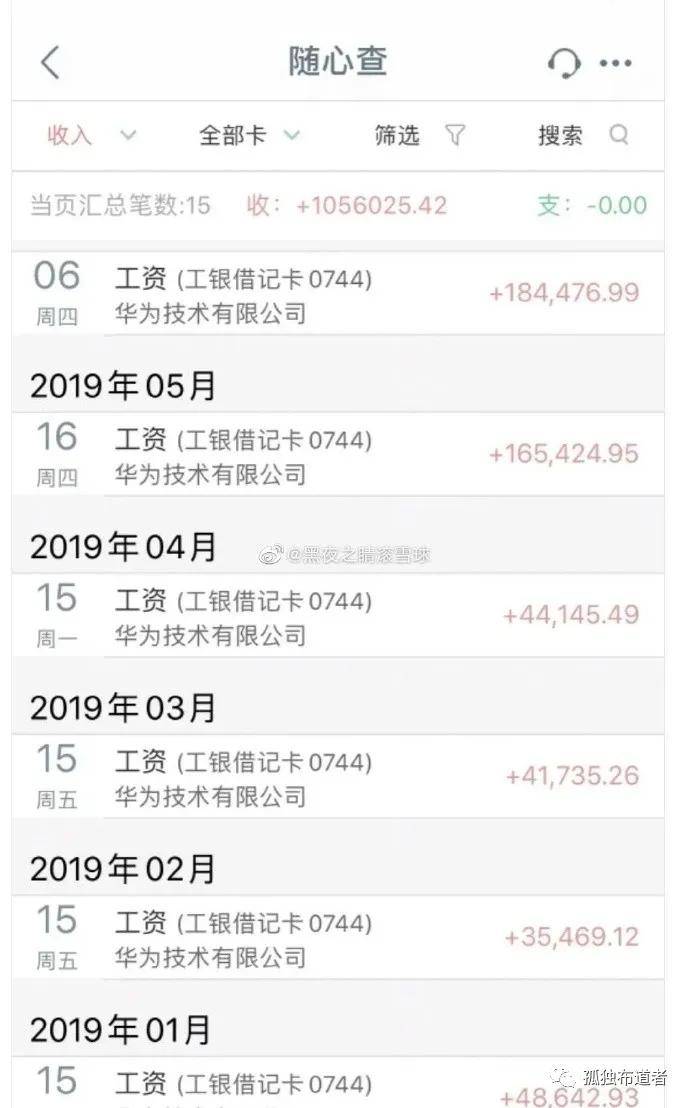The image size is (690, 1108).
Task: Expand the 全部卡 card dropdown
Action: 250,136
